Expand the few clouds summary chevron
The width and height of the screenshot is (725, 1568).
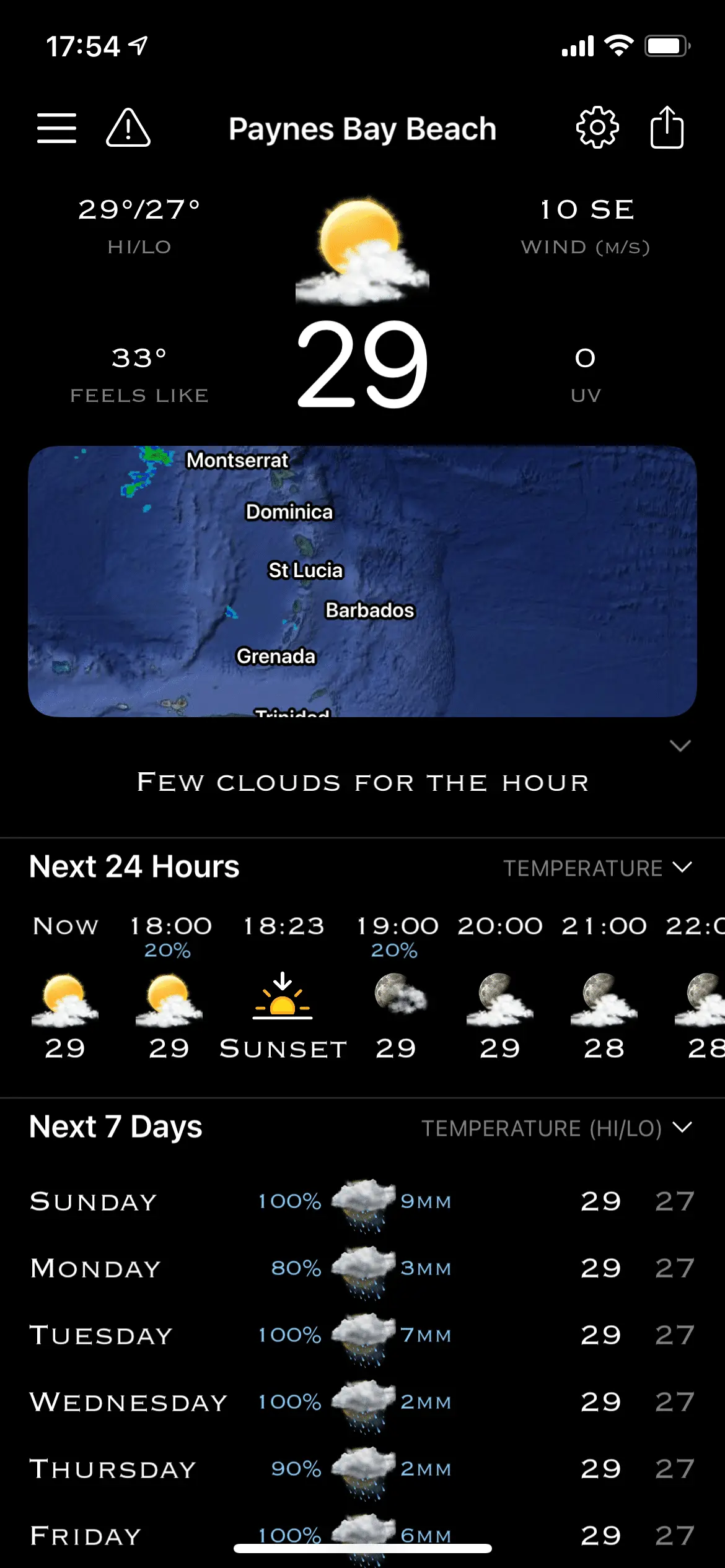[x=680, y=746]
